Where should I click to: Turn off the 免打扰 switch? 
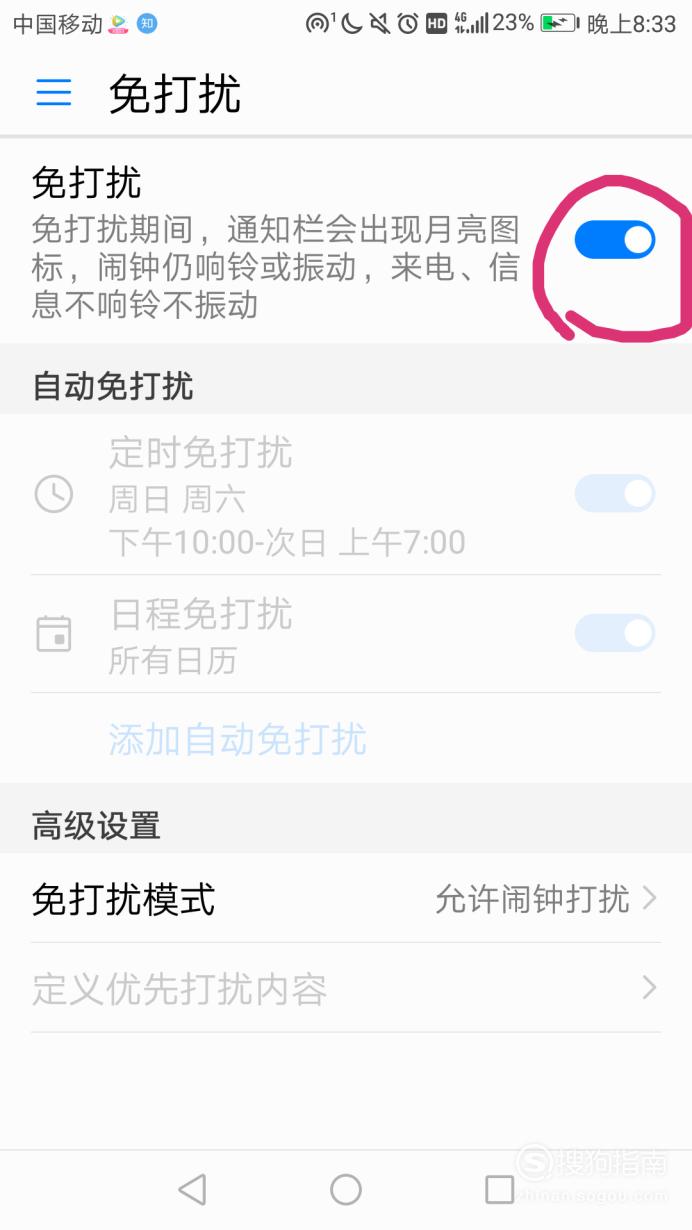(x=614, y=240)
